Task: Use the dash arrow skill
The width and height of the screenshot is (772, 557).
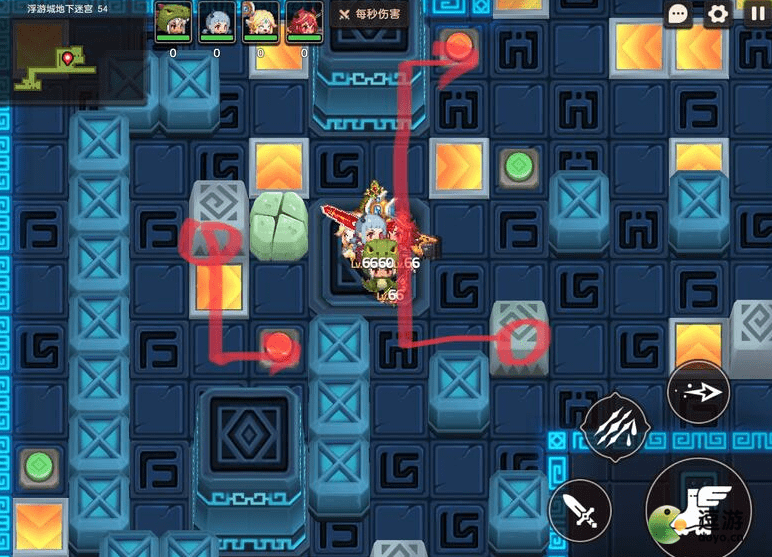Action: (698, 392)
